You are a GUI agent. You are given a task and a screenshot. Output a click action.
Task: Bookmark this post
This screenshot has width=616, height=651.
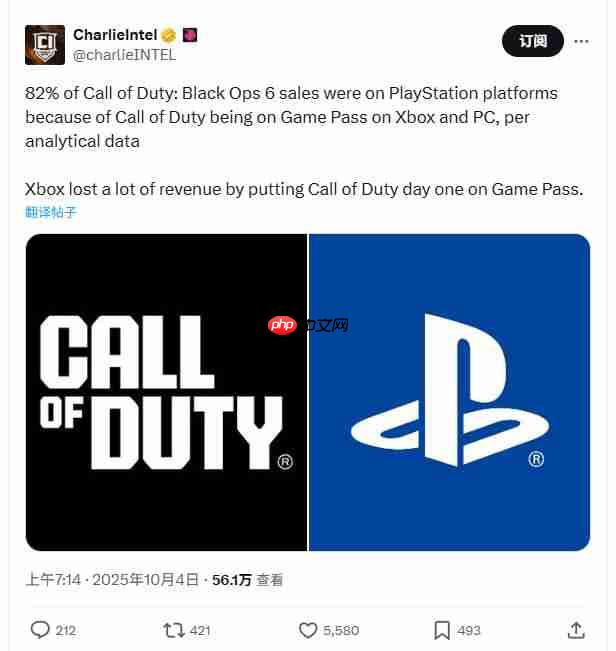pos(442,630)
